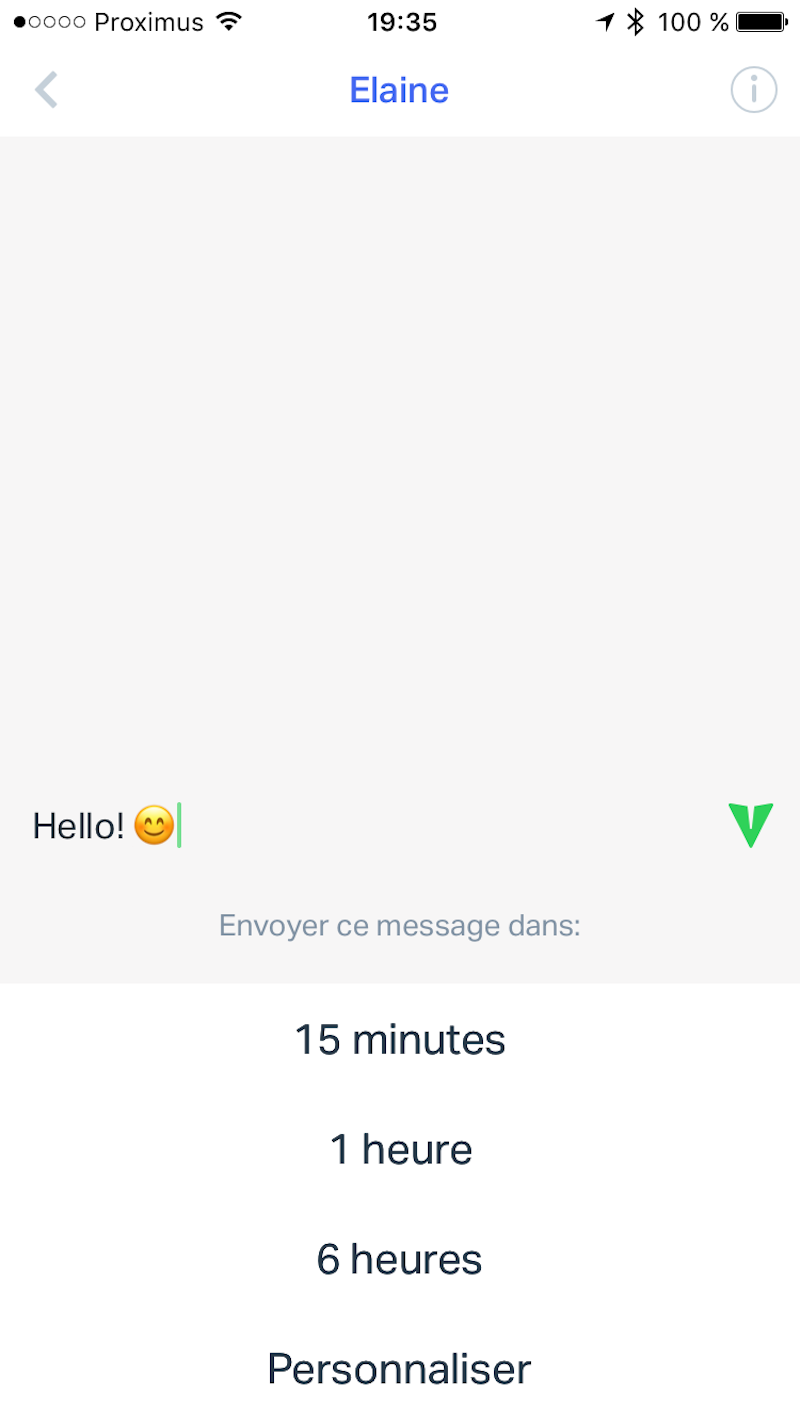Open Personnaliser to set a custom delay

coord(400,1368)
